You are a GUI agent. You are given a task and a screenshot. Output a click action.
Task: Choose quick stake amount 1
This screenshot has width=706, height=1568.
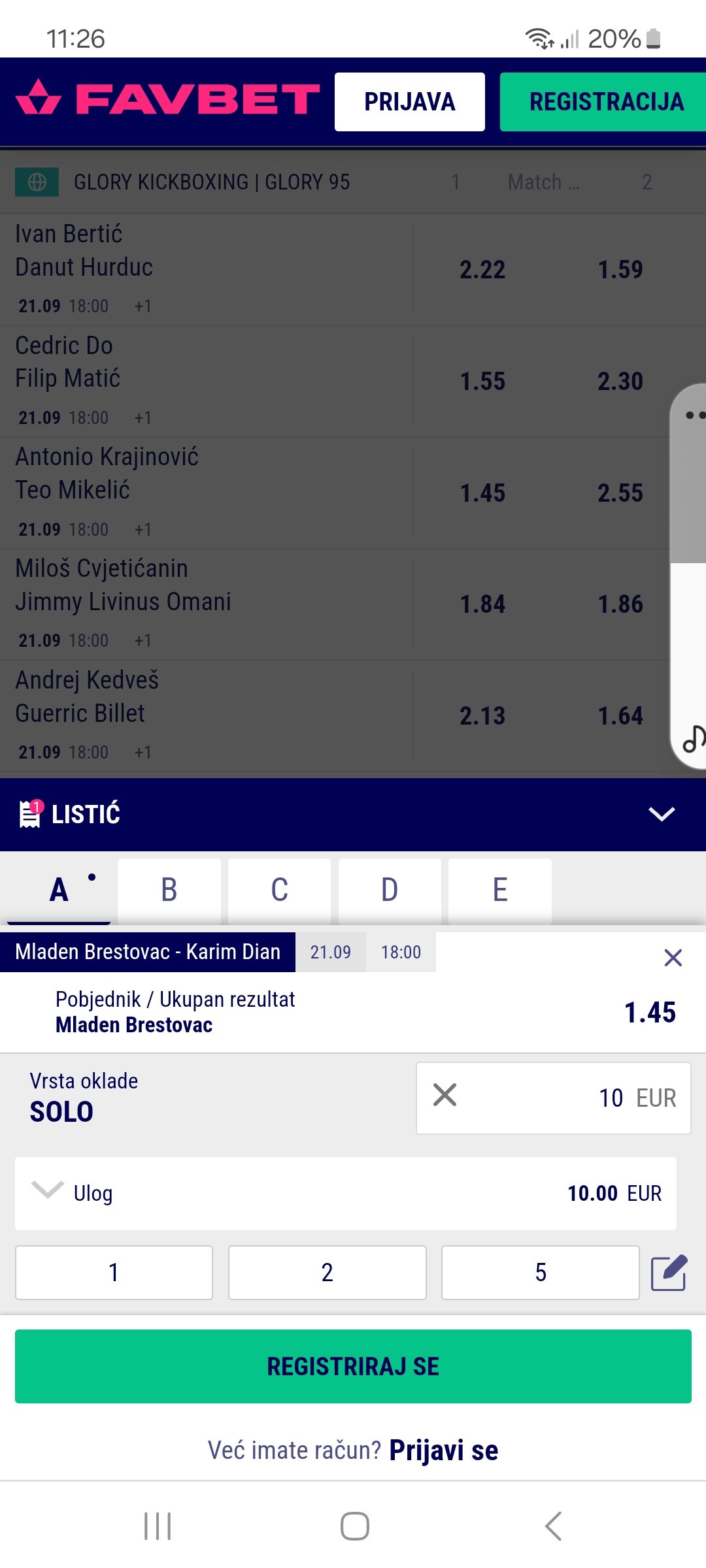click(x=114, y=1272)
